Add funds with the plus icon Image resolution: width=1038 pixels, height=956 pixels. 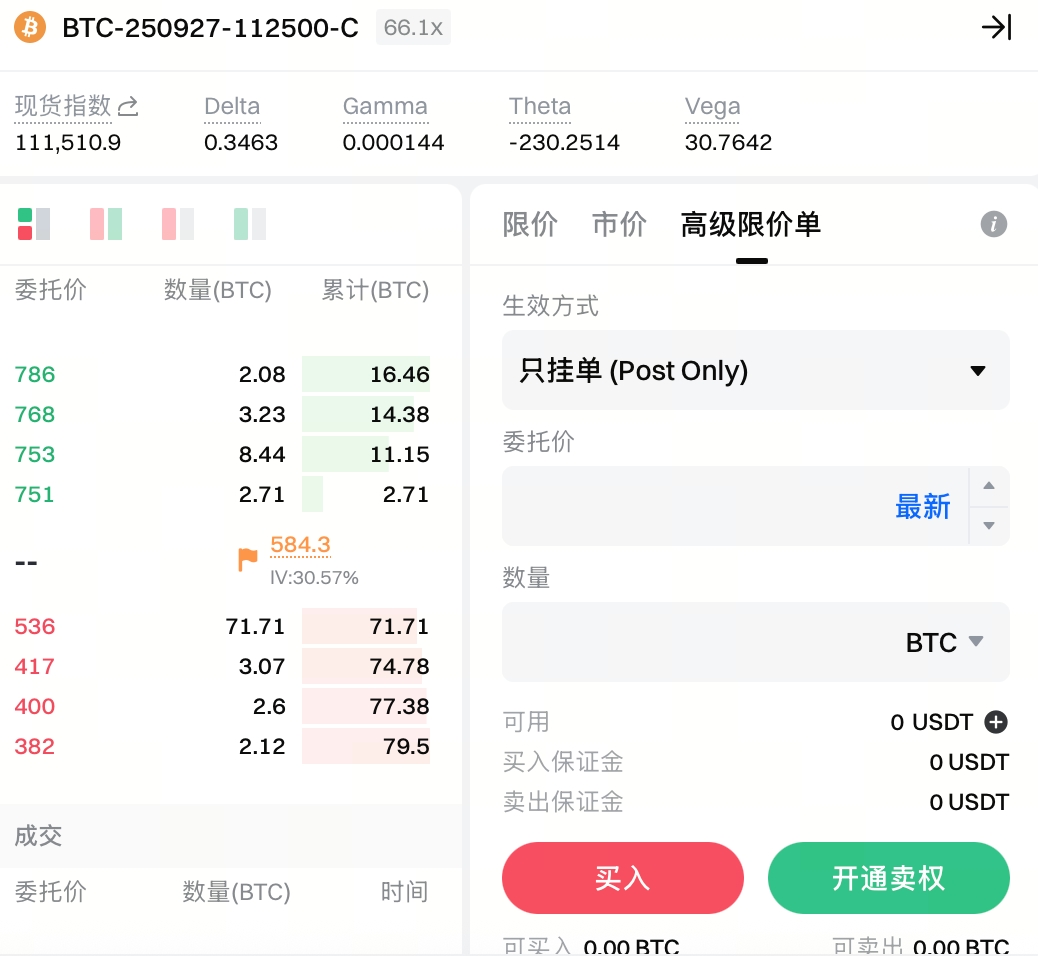click(x=996, y=722)
